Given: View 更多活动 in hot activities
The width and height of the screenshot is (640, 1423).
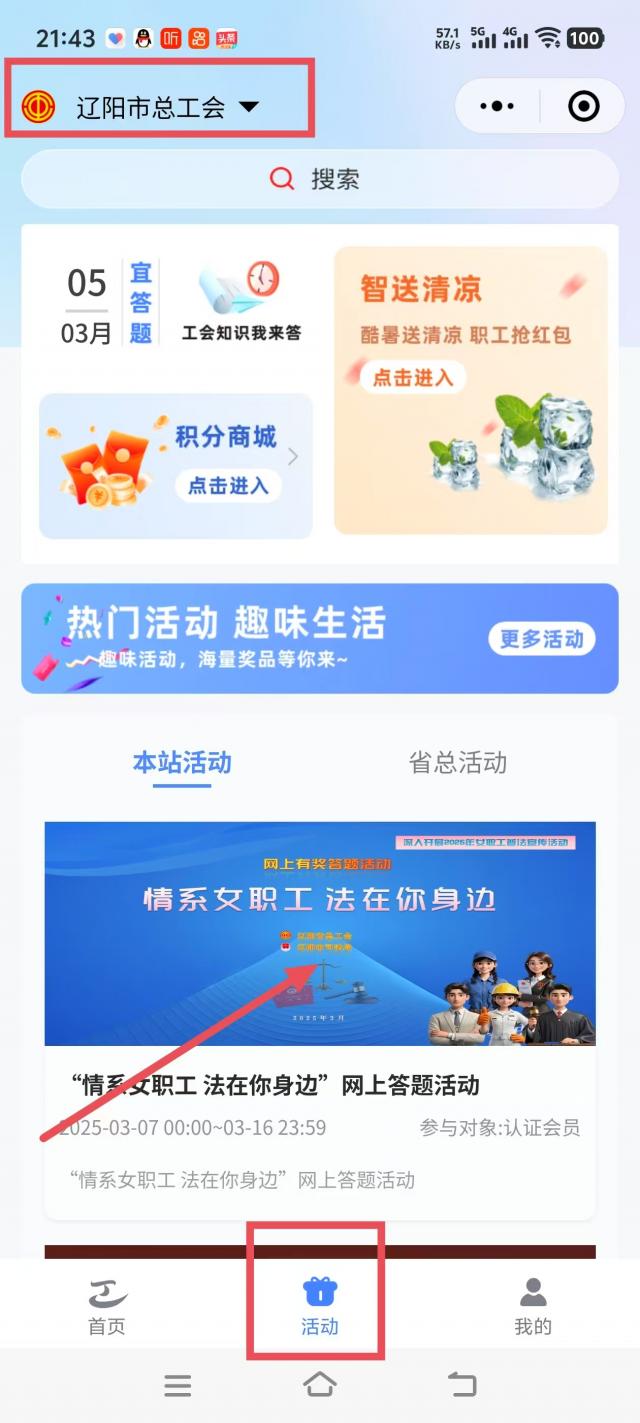Looking at the screenshot, I should coord(541,639).
